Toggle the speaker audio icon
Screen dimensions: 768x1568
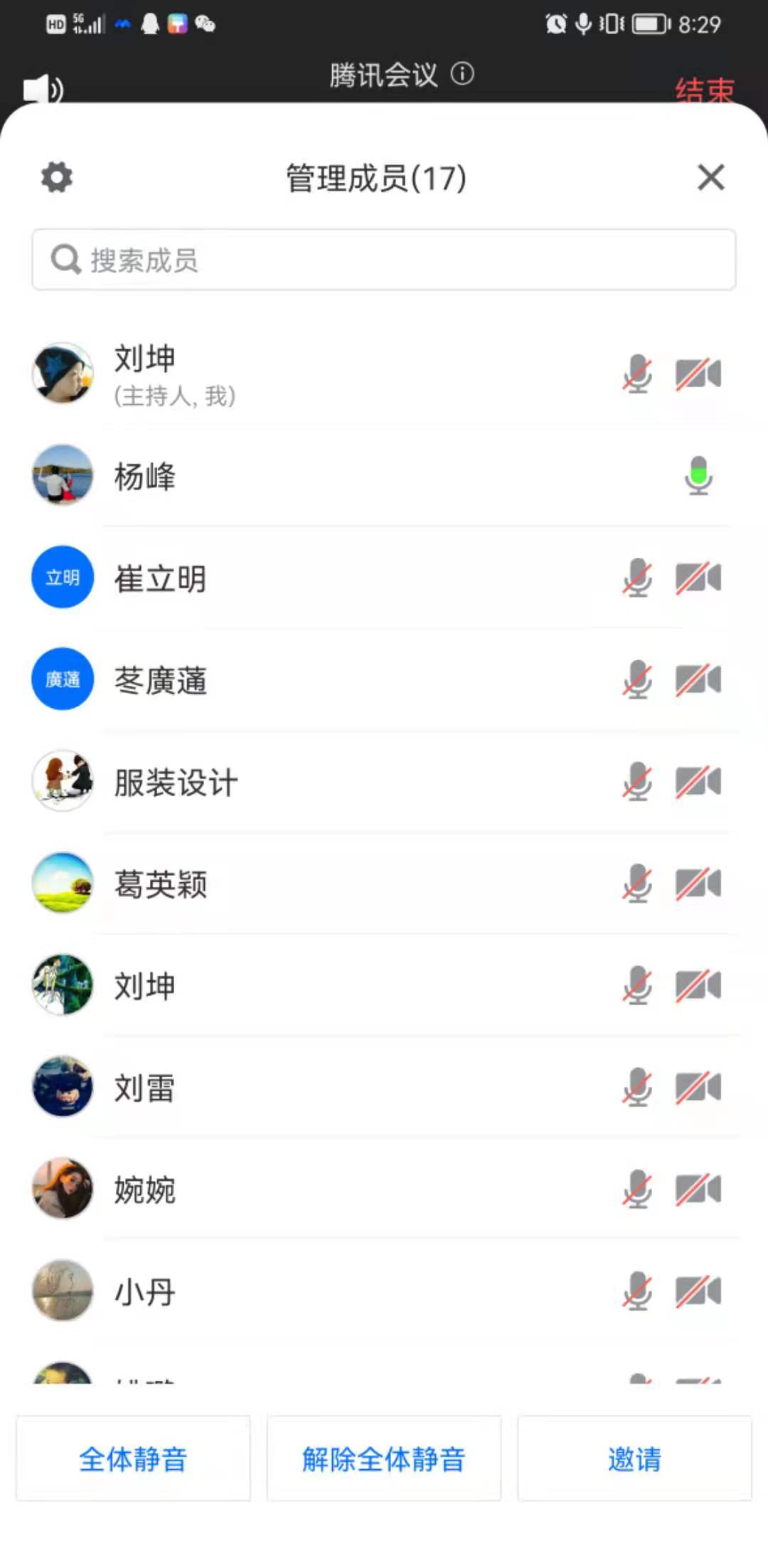(x=43, y=90)
